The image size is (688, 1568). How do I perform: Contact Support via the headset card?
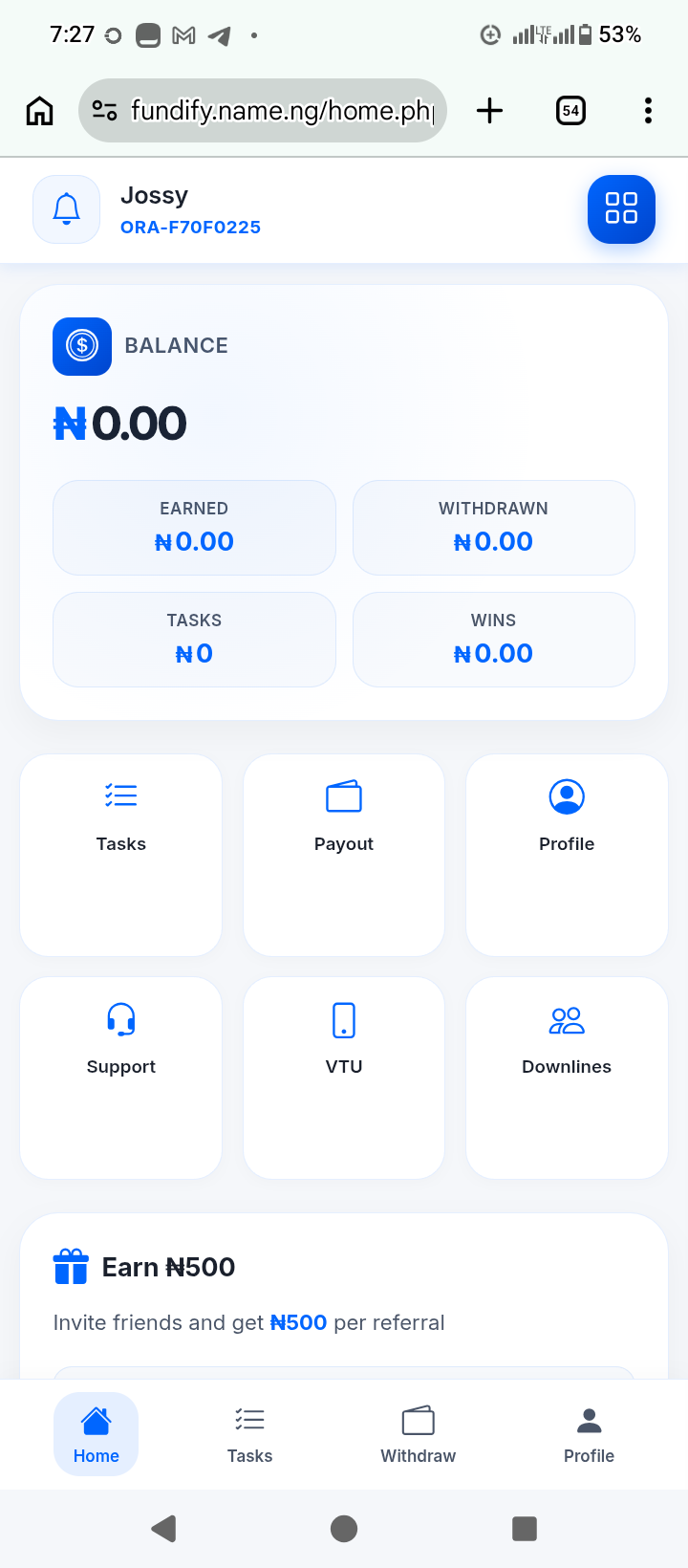coord(121,1078)
